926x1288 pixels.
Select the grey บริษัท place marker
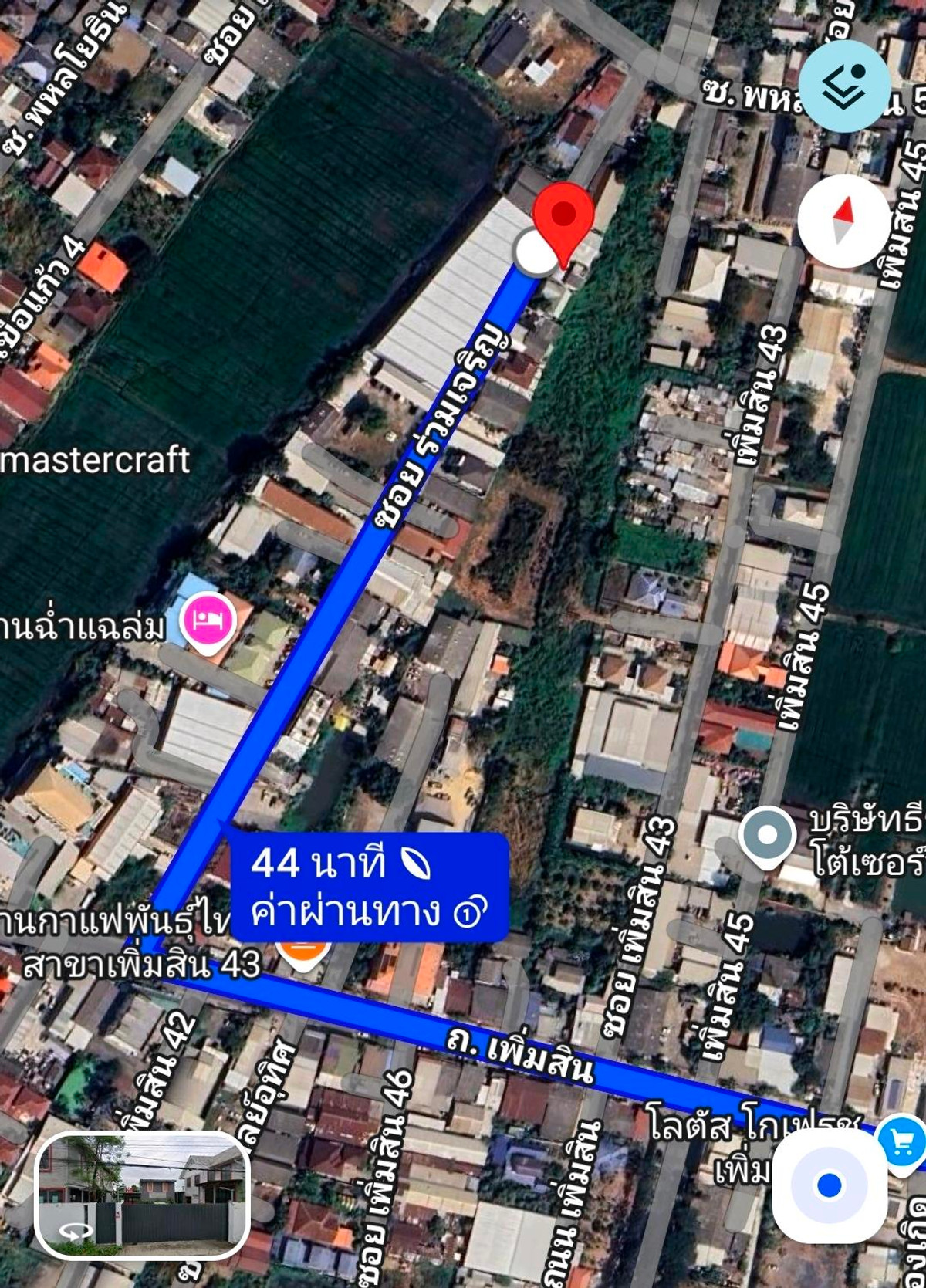[767, 834]
